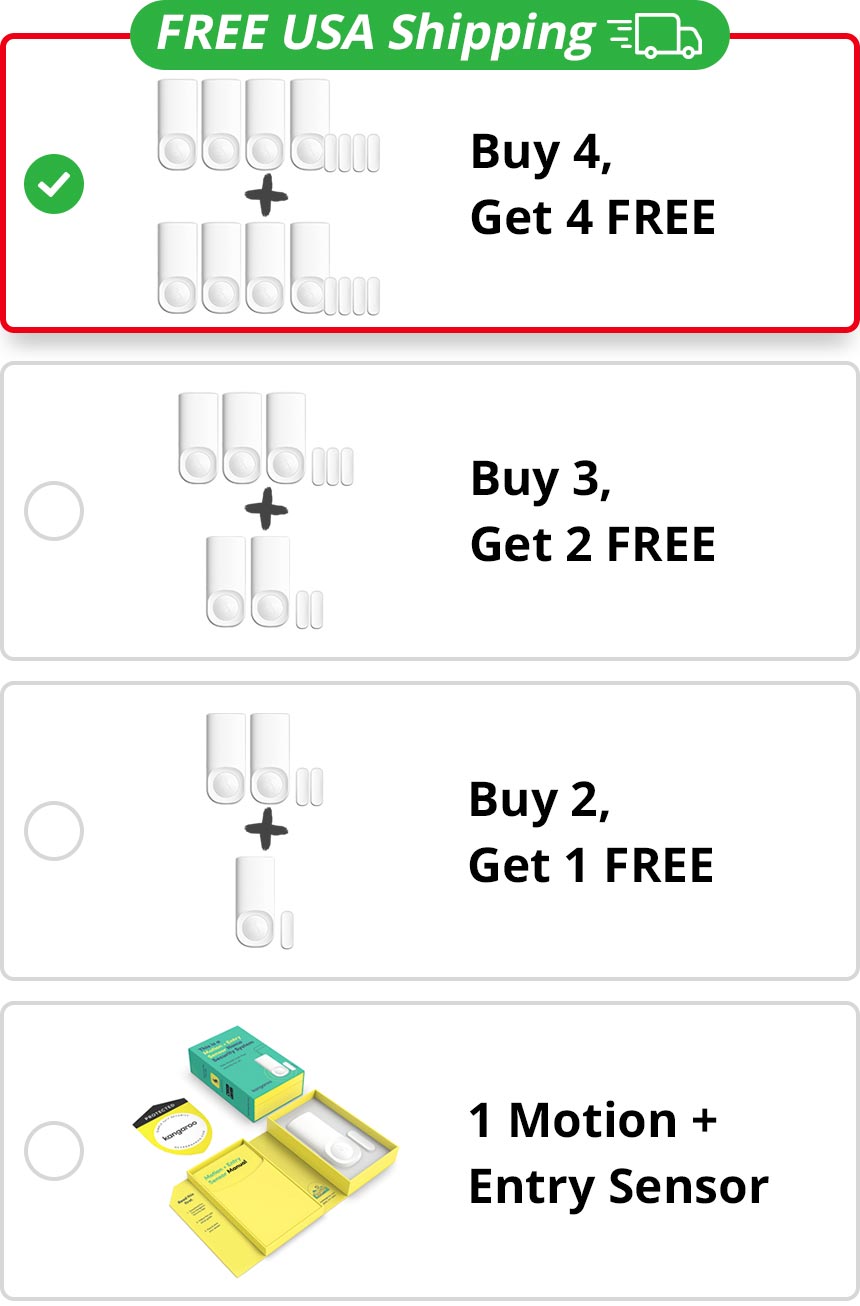Pick the Buy 2, Get 1 FREE offer
Viewport: 860px width, 1306px height.
[54, 830]
